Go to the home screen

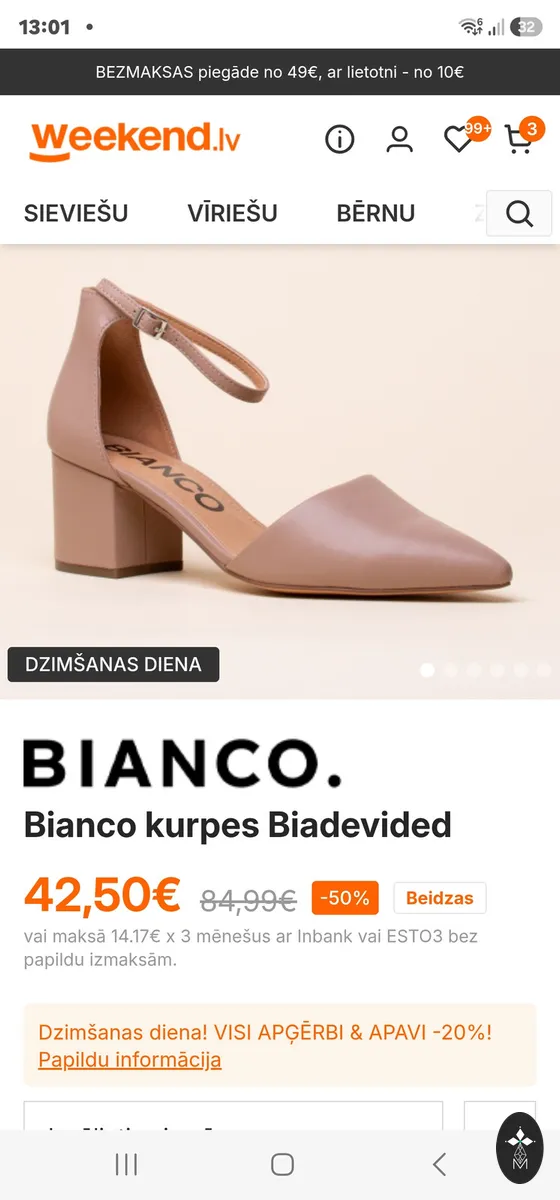coord(282,1164)
